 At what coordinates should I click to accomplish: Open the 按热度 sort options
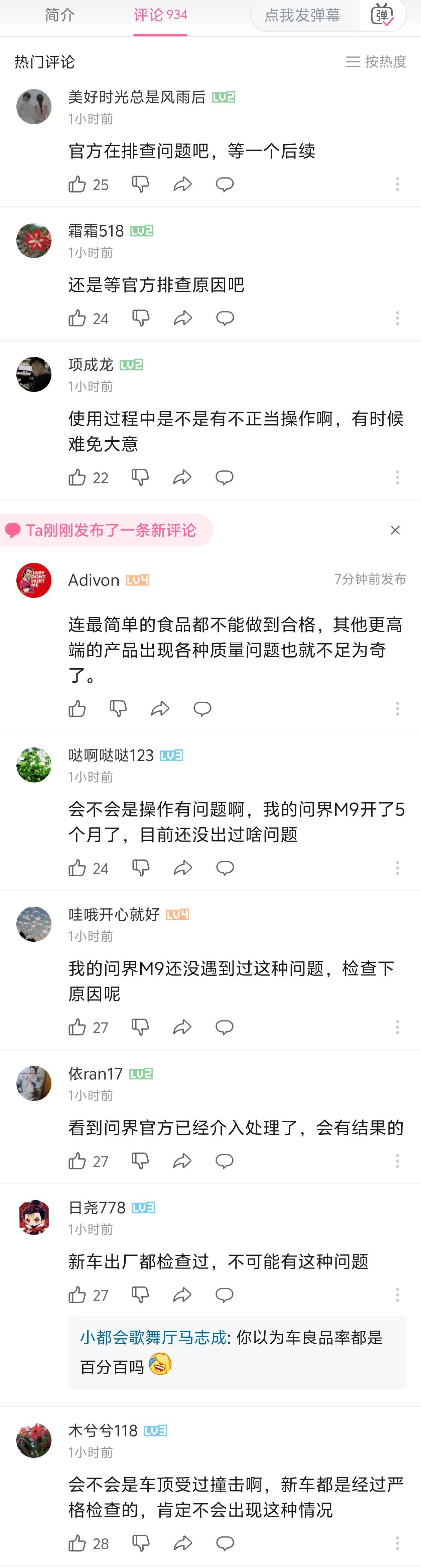click(x=376, y=61)
